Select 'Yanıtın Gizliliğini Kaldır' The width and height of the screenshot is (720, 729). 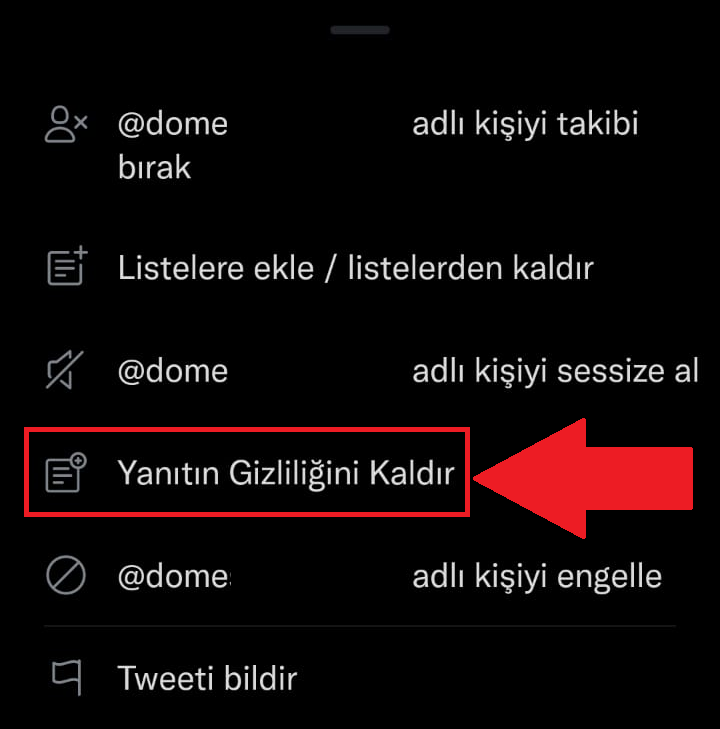[x=286, y=473]
